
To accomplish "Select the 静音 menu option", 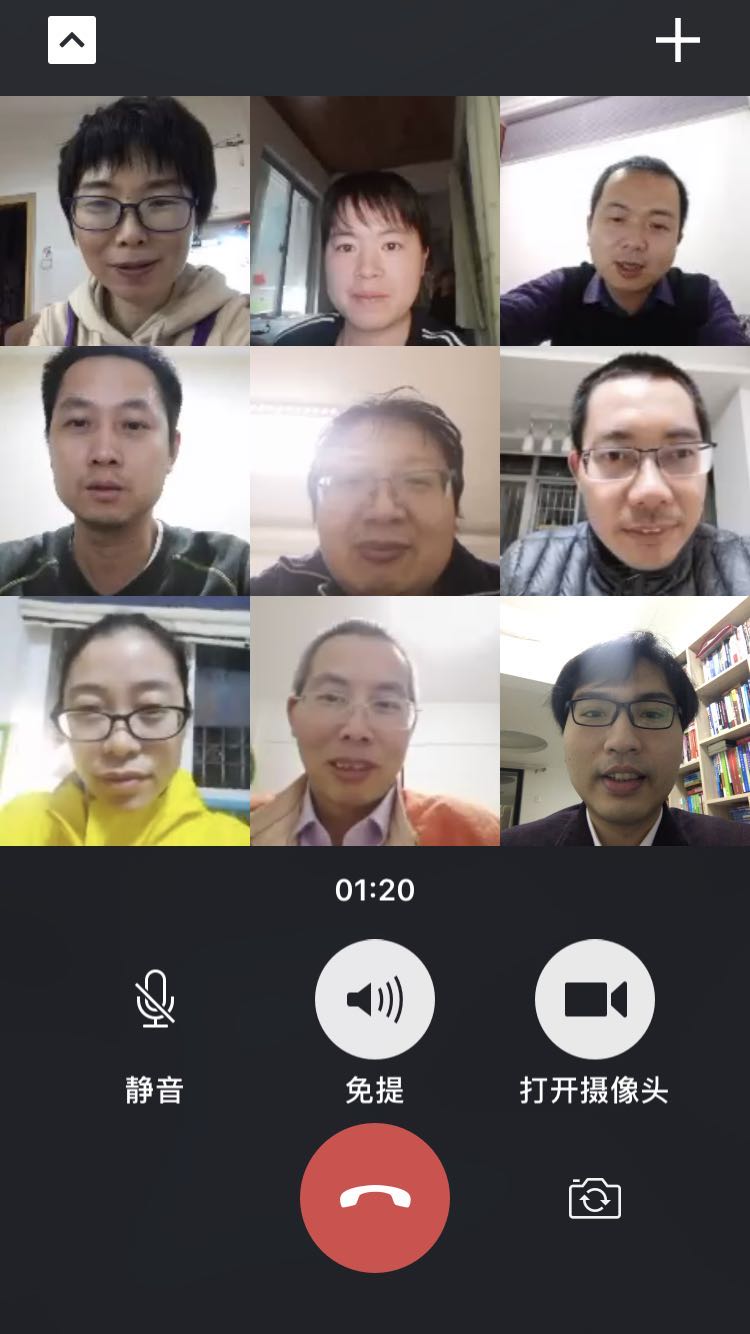I will click(x=155, y=1093).
